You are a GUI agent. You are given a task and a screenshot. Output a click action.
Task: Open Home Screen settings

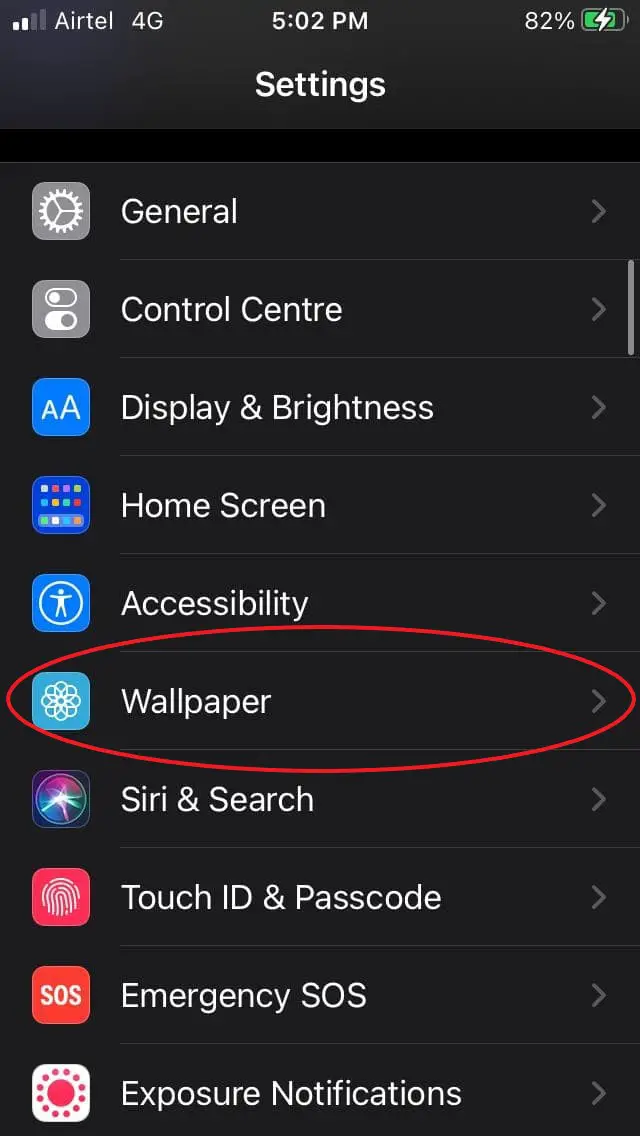(x=320, y=505)
